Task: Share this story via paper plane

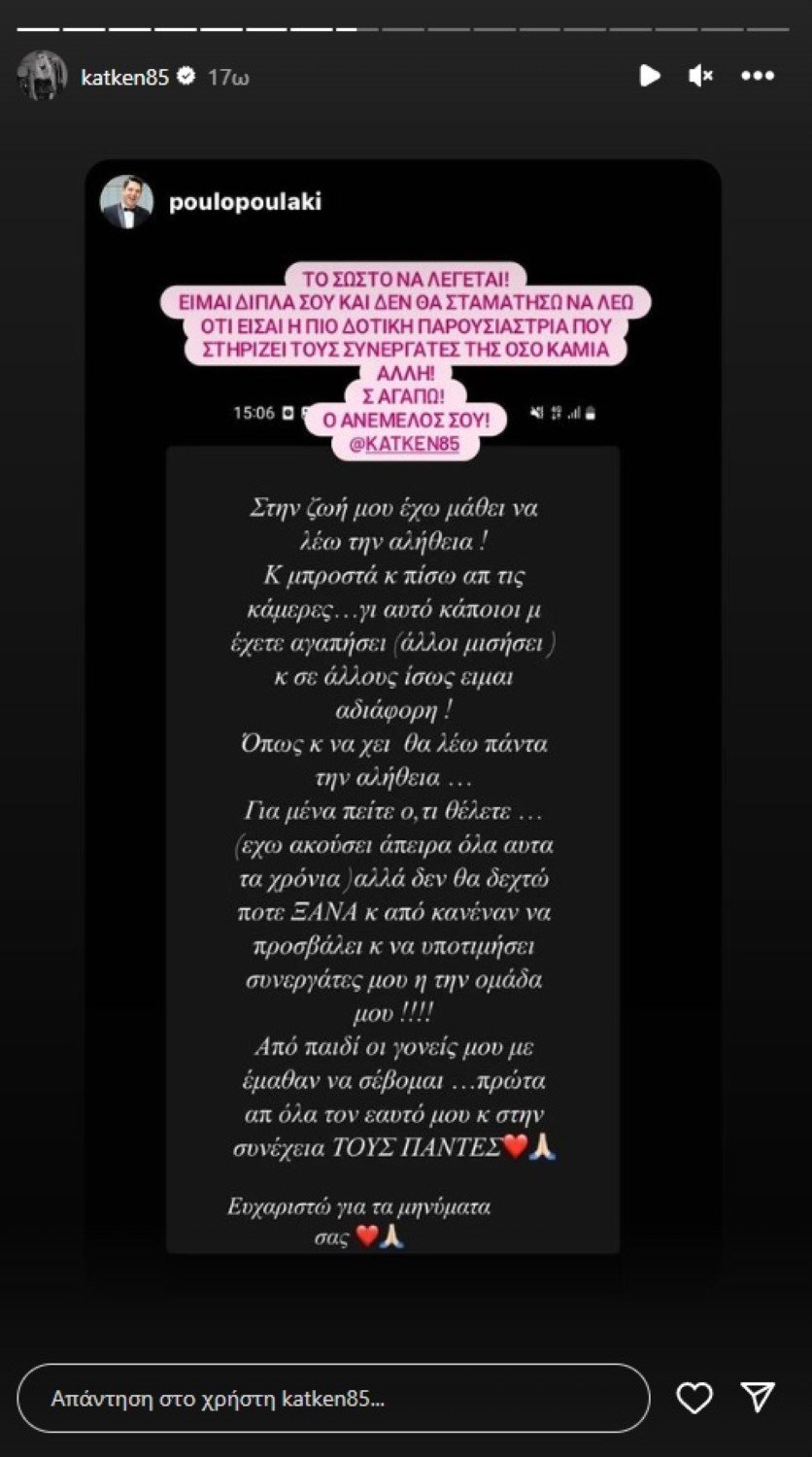Action: tap(758, 1398)
